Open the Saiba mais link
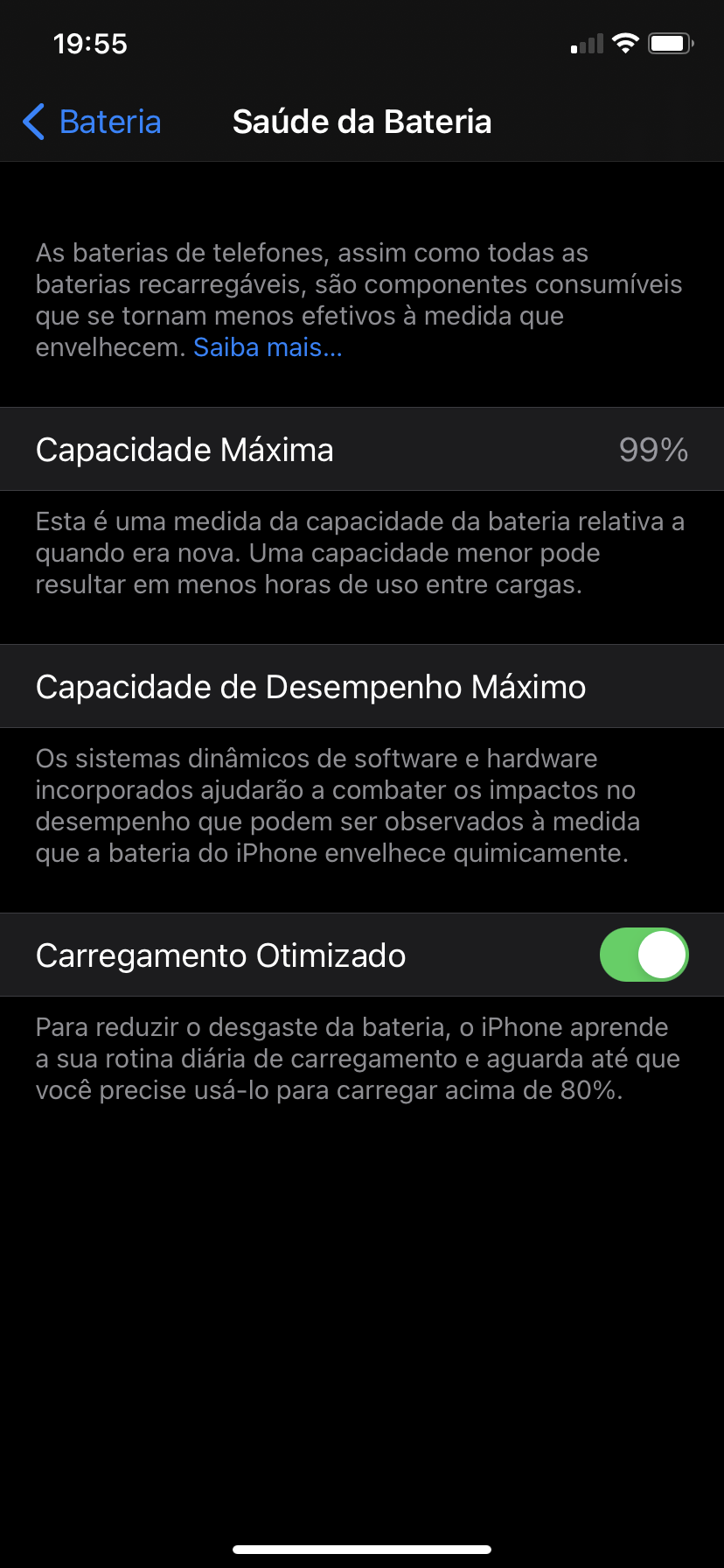Viewport: 724px width, 1568px height. (x=268, y=347)
